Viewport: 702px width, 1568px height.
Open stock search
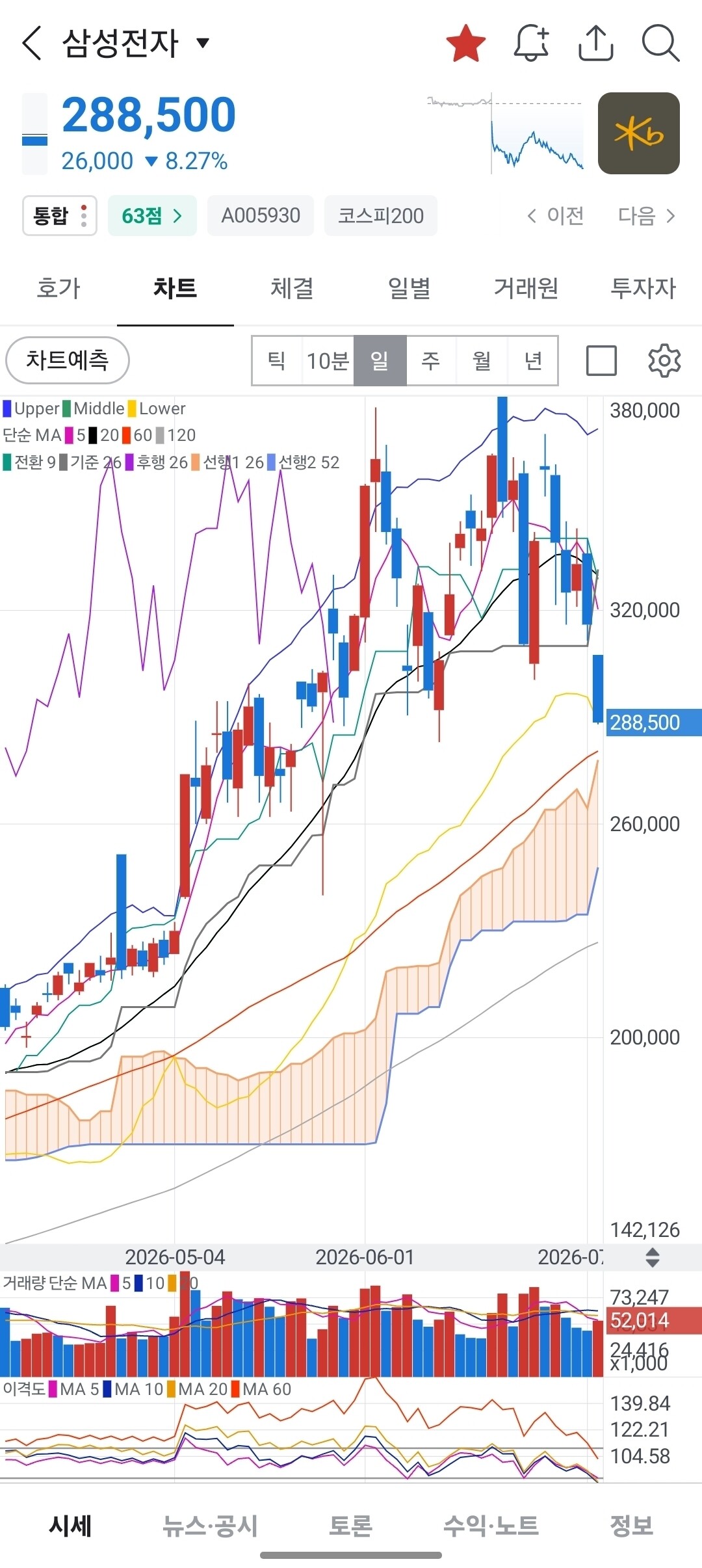point(660,43)
